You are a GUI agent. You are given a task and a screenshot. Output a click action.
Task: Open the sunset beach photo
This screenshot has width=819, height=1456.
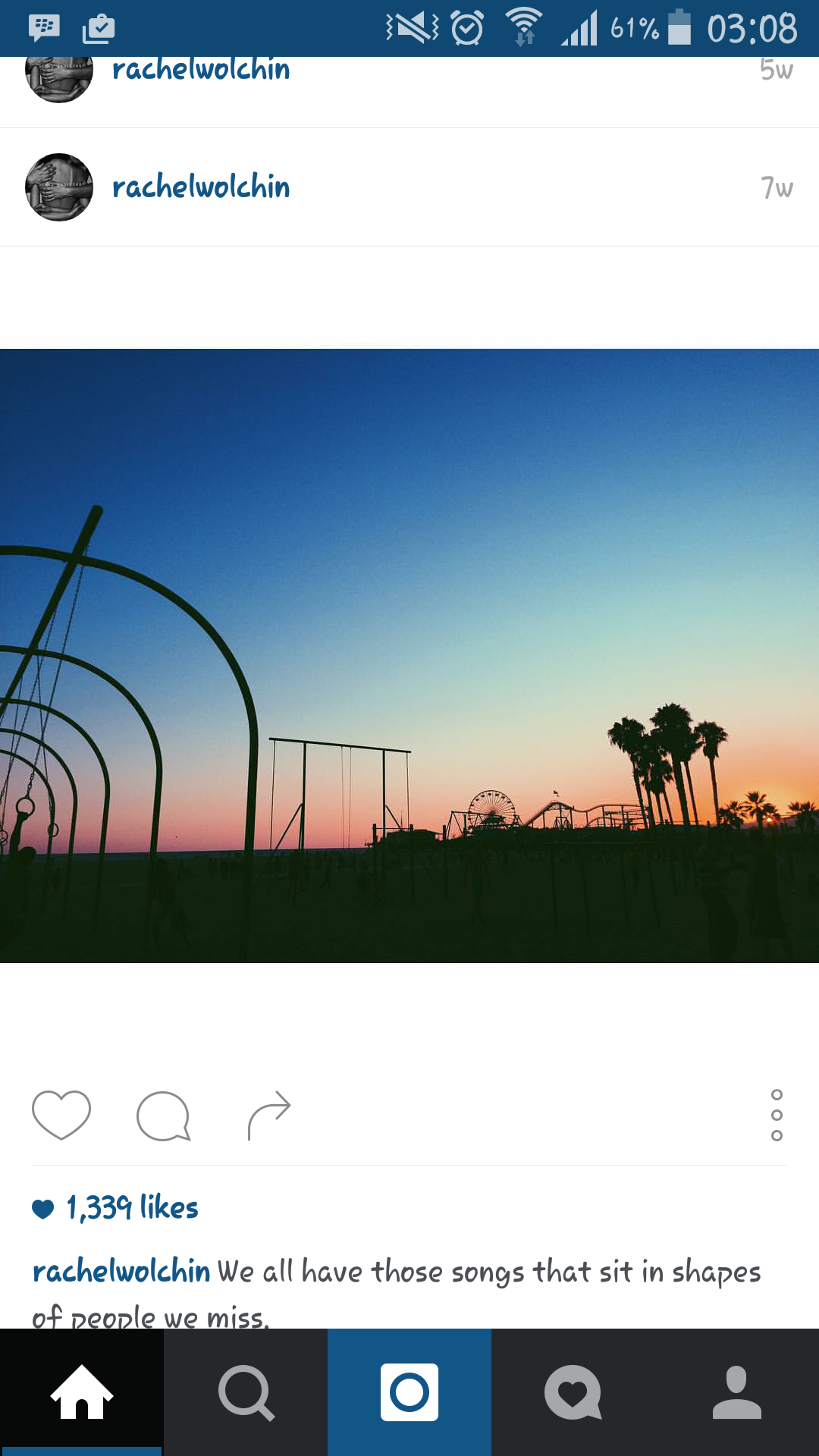click(x=409, y=656)
